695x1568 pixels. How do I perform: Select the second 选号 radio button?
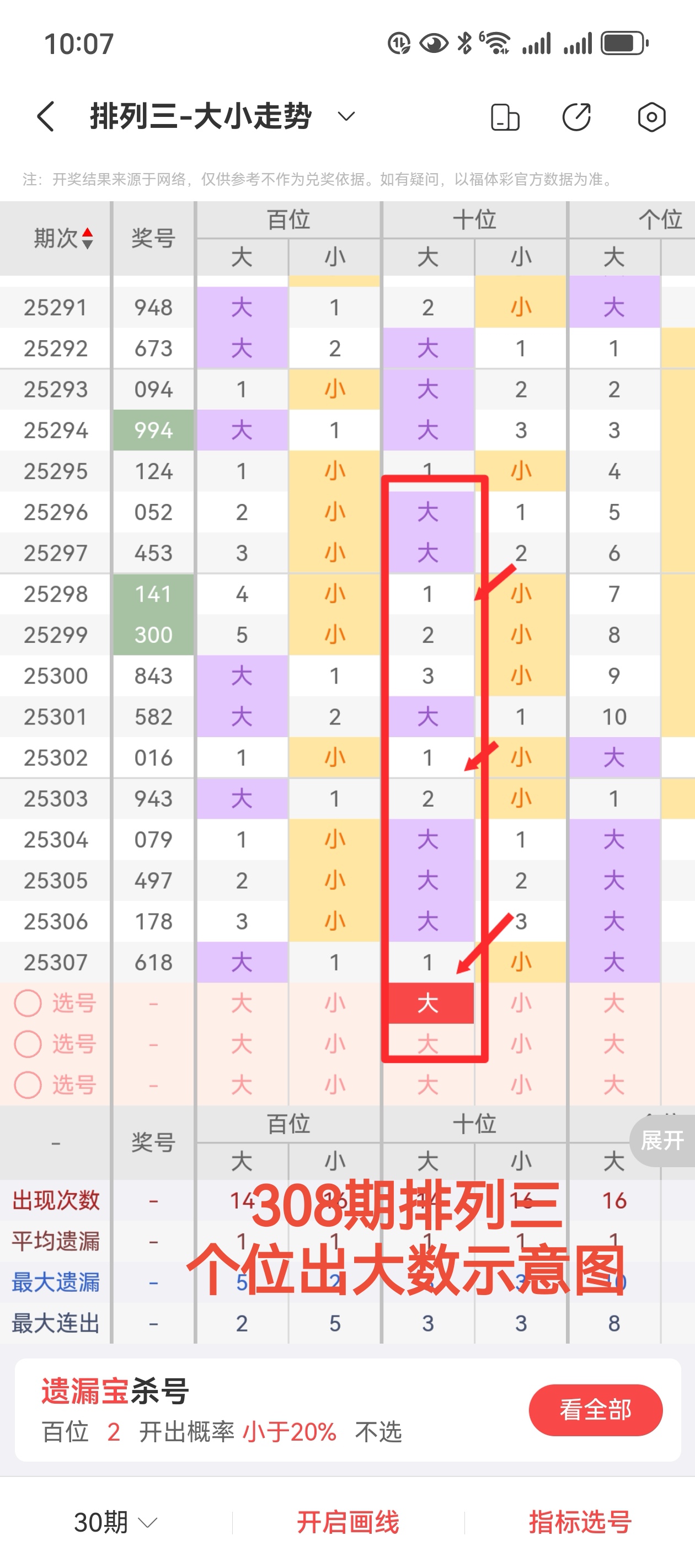click(28, 1045)
